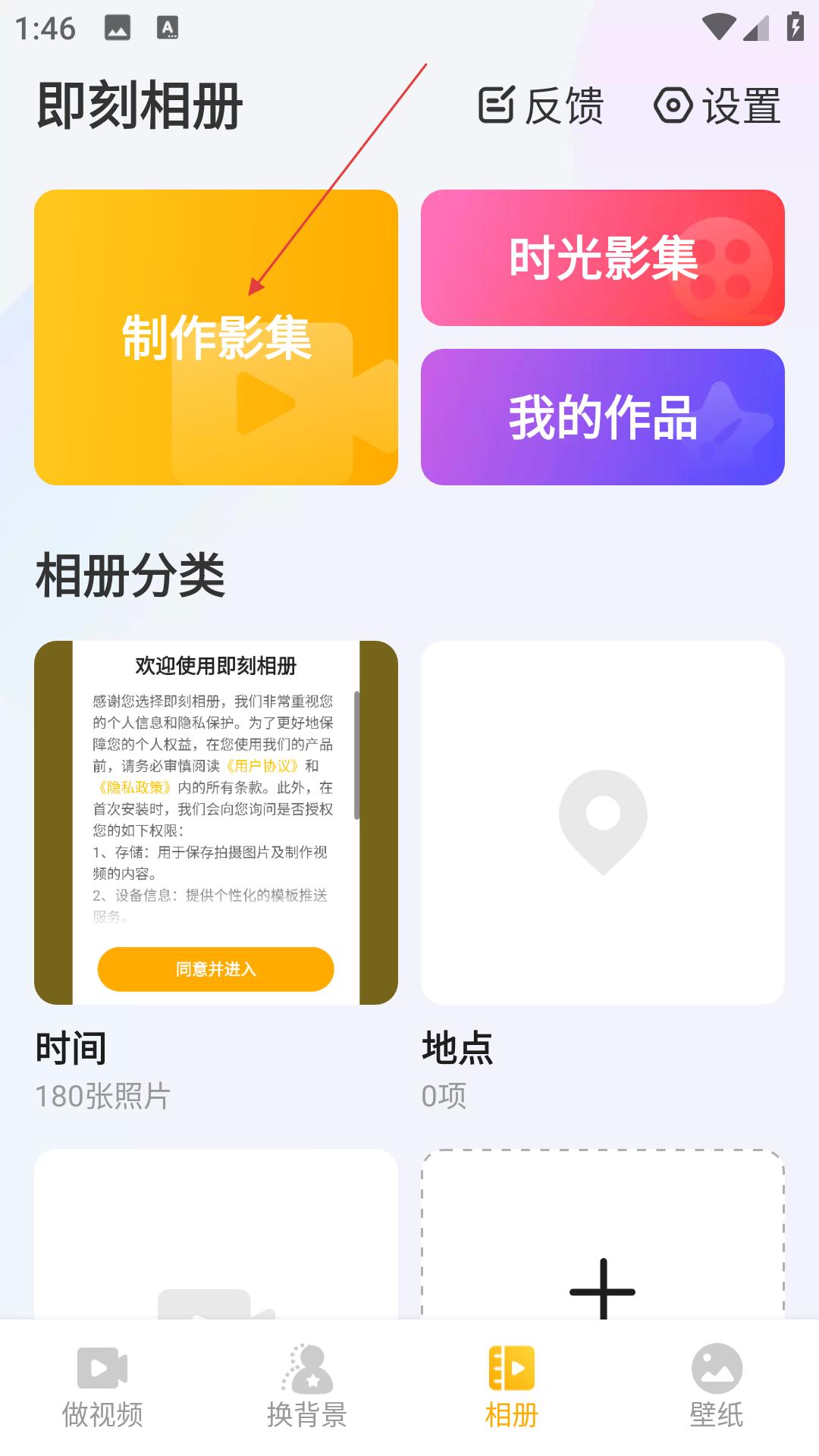Image resolution: width=819 pixels, height=1456 pixels.
Task: Add a new album with the plus card
Action: [603, 1235]
